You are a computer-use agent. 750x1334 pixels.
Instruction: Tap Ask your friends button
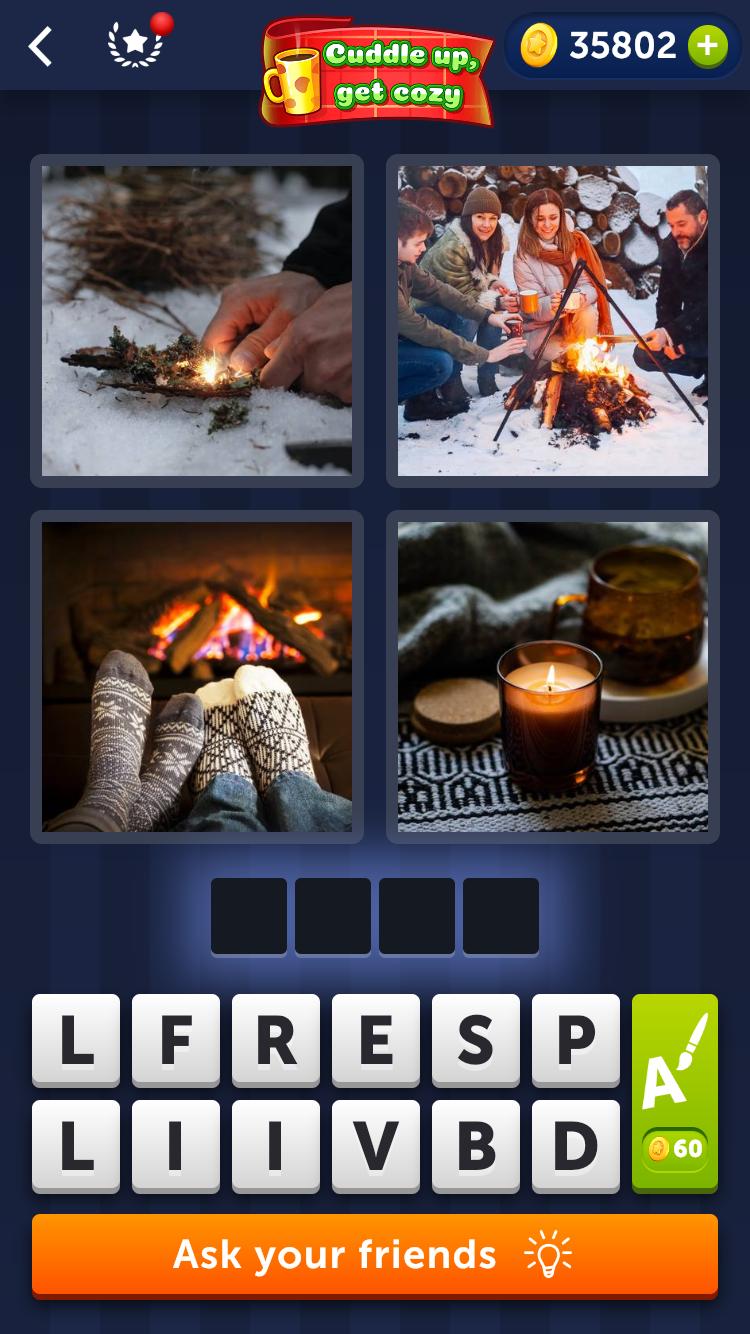point(375,1254)
